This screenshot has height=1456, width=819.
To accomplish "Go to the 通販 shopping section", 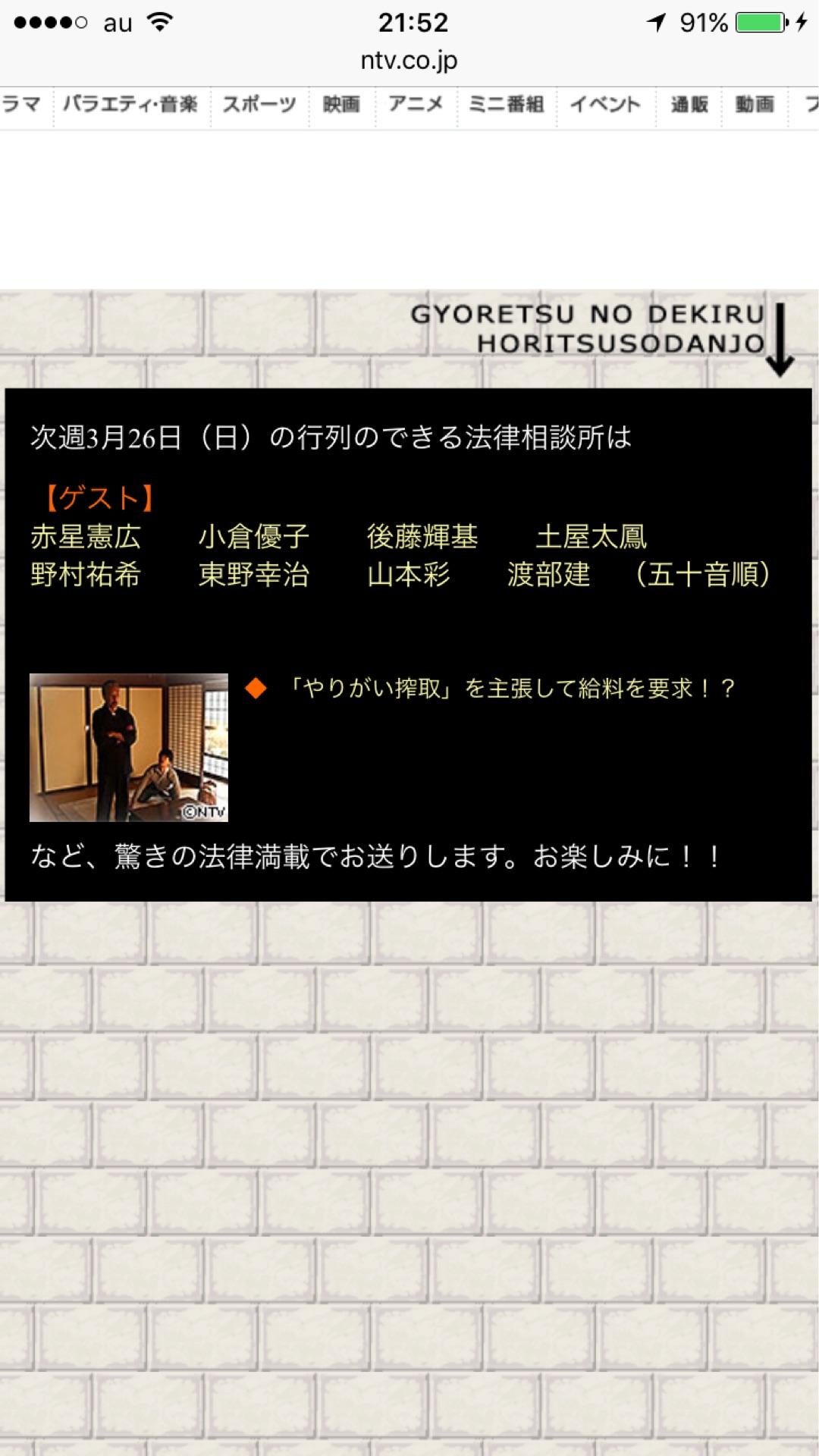I will tap(689, 105).
